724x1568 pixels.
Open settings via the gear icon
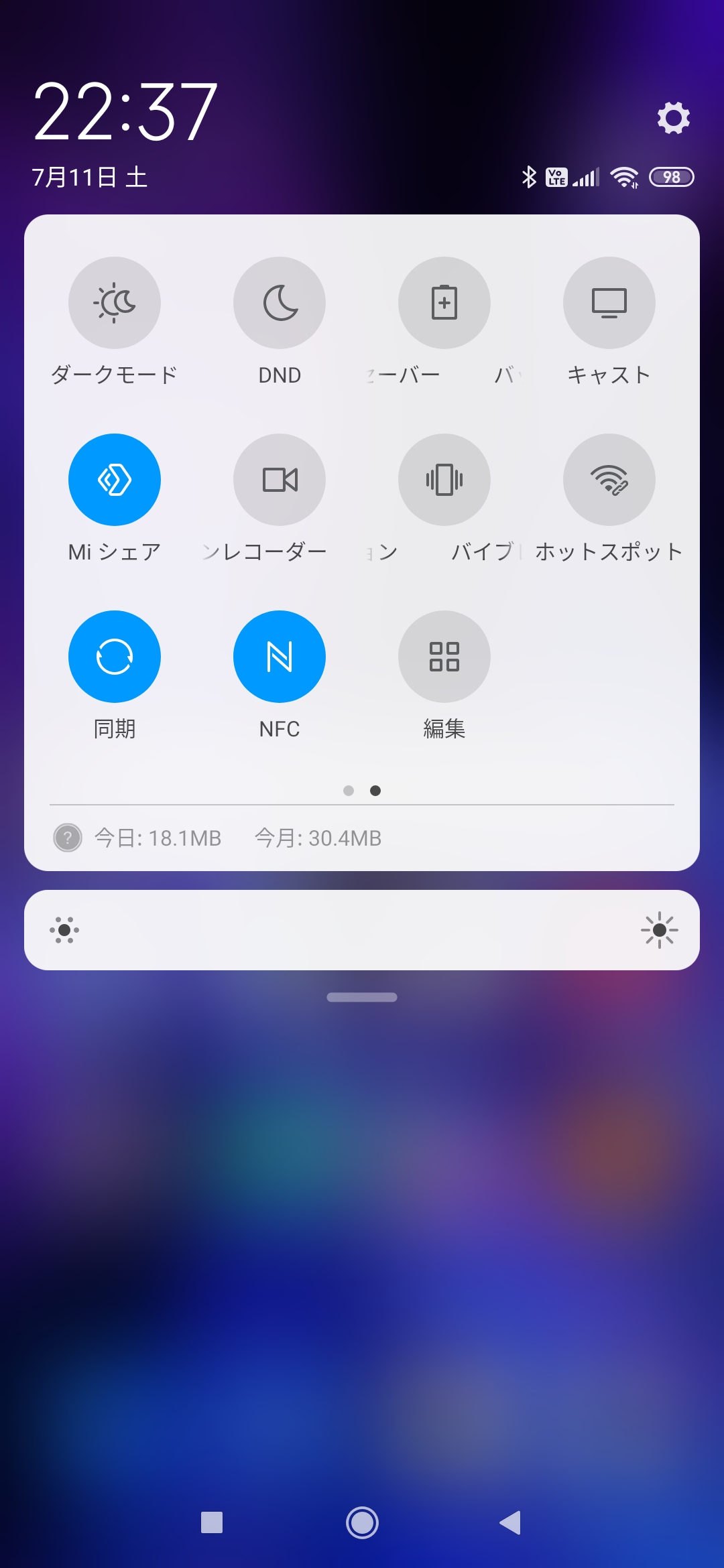click(x=673, y=118)
